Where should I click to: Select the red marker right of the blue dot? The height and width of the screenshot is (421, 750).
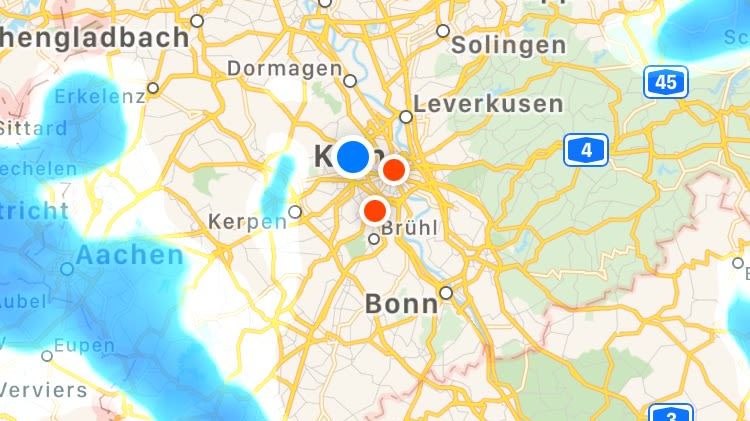coord(395,169)
